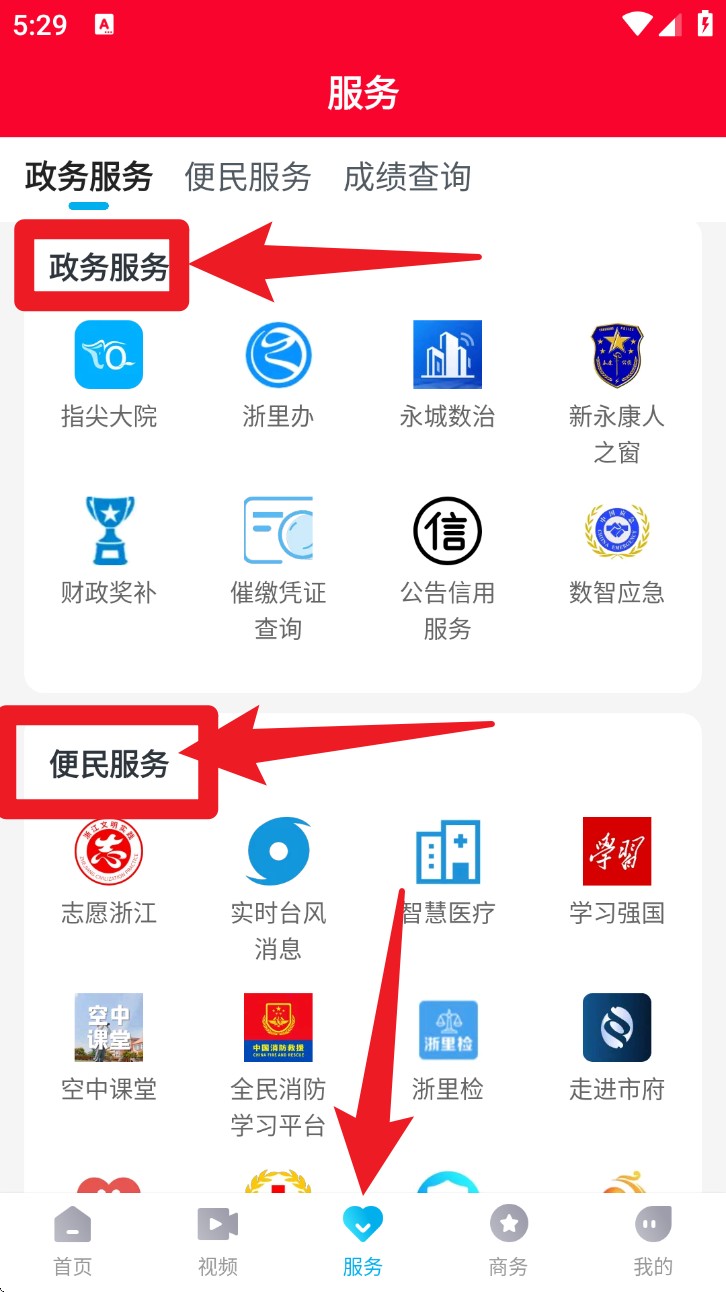
Task: Go to the 首页 tab
Action: coord(72,1240)
